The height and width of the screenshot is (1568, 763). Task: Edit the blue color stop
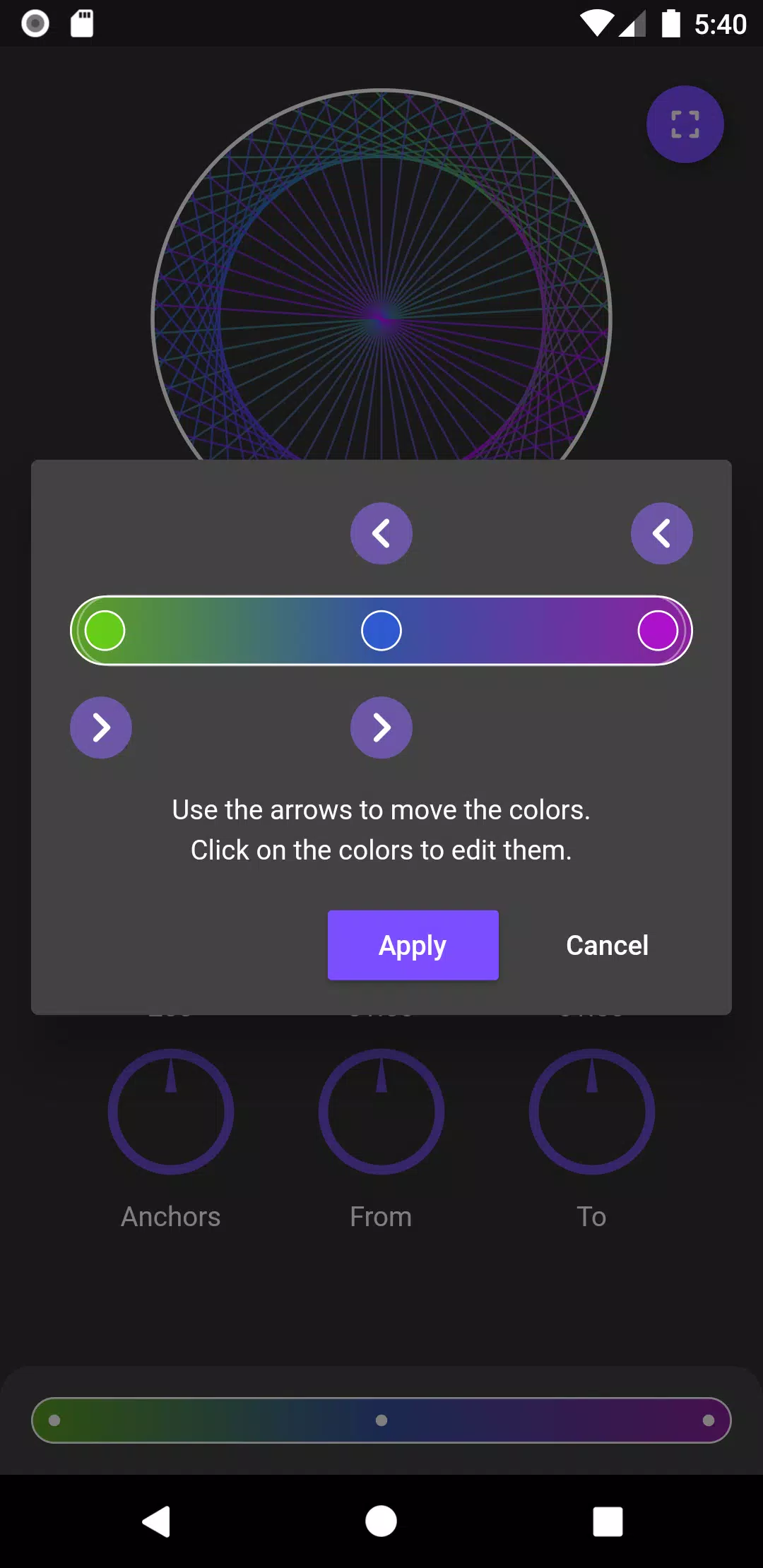[x=381, y=631]
